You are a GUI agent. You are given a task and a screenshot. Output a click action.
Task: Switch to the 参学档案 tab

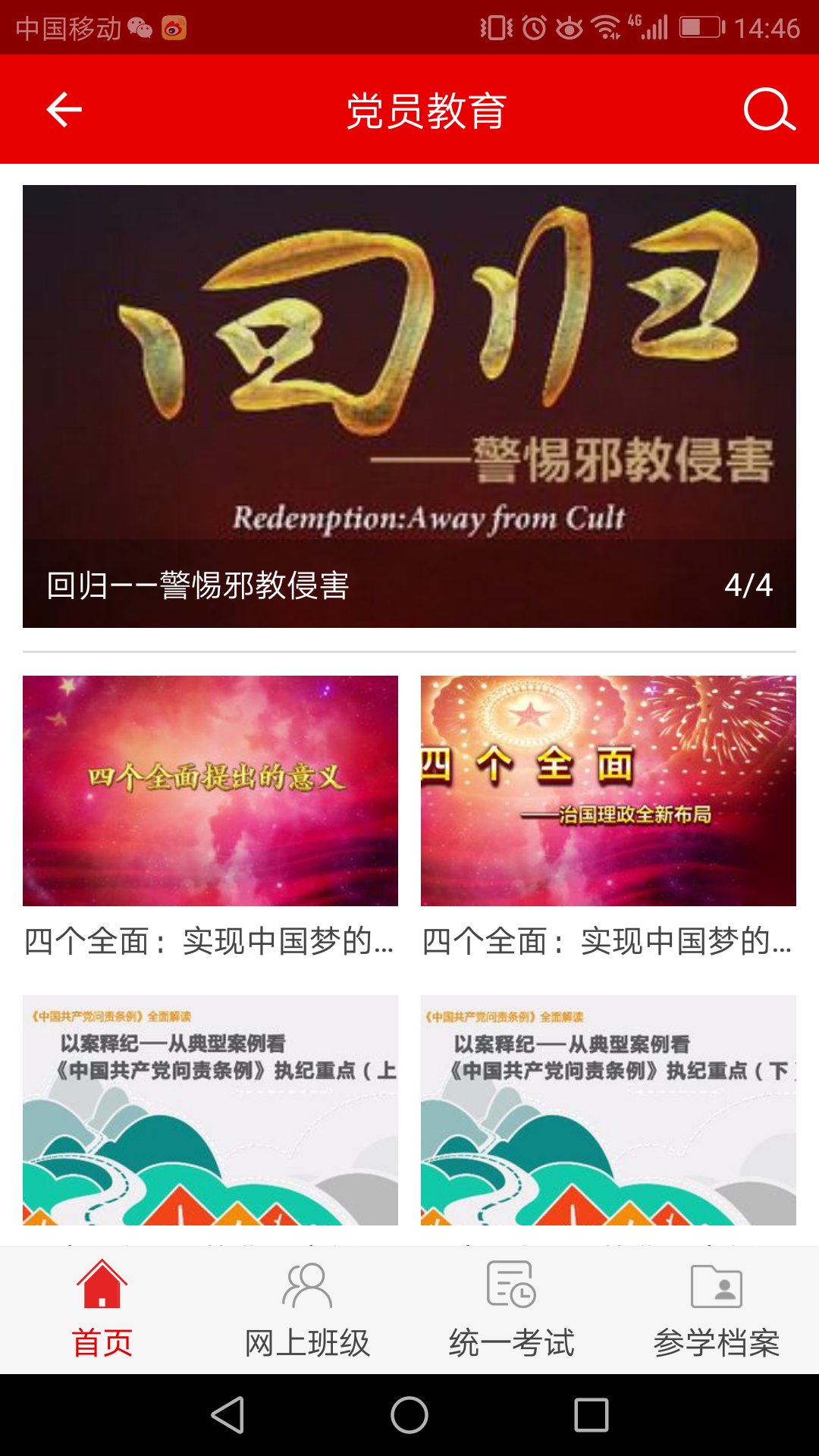717,1310
